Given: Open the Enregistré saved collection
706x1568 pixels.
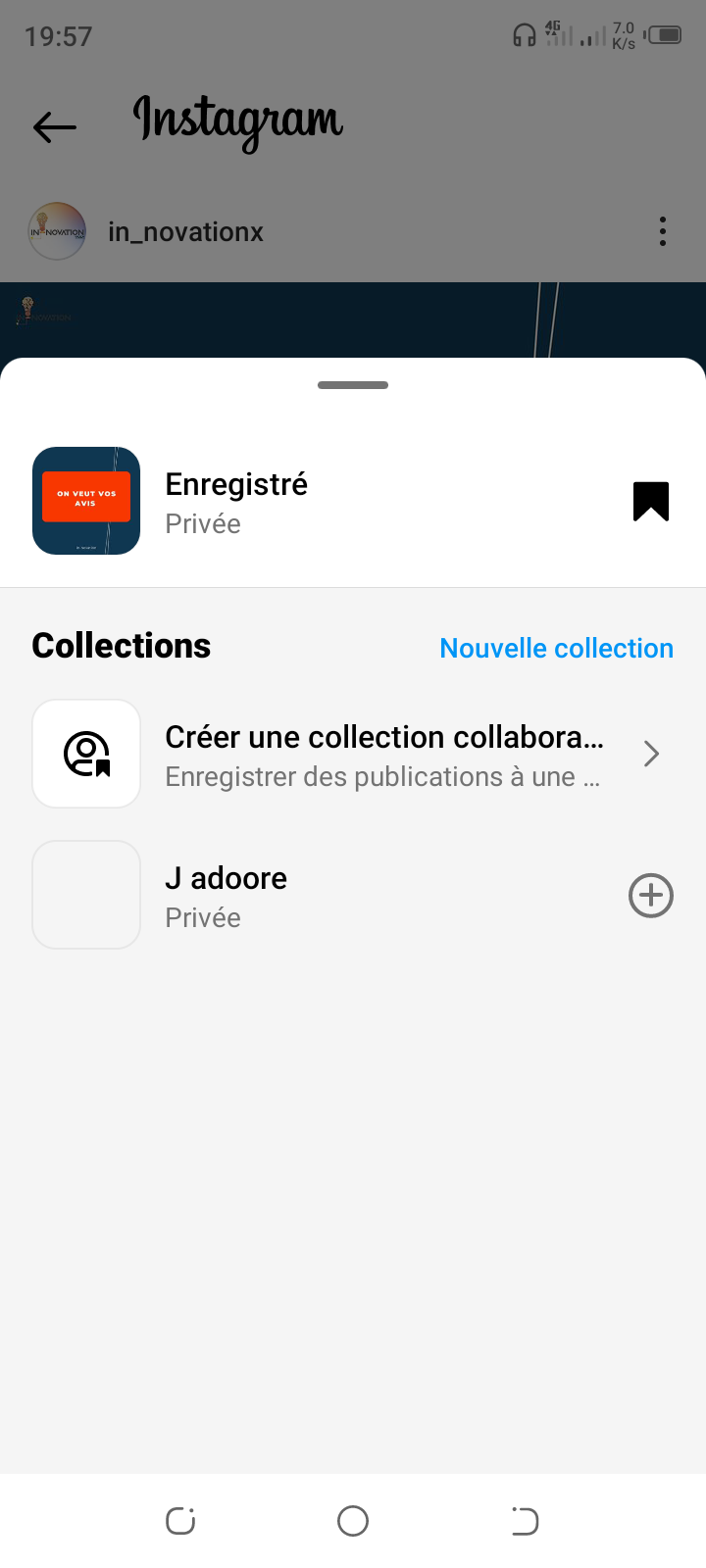Looking at the screenshot, I should coord(235,502).
